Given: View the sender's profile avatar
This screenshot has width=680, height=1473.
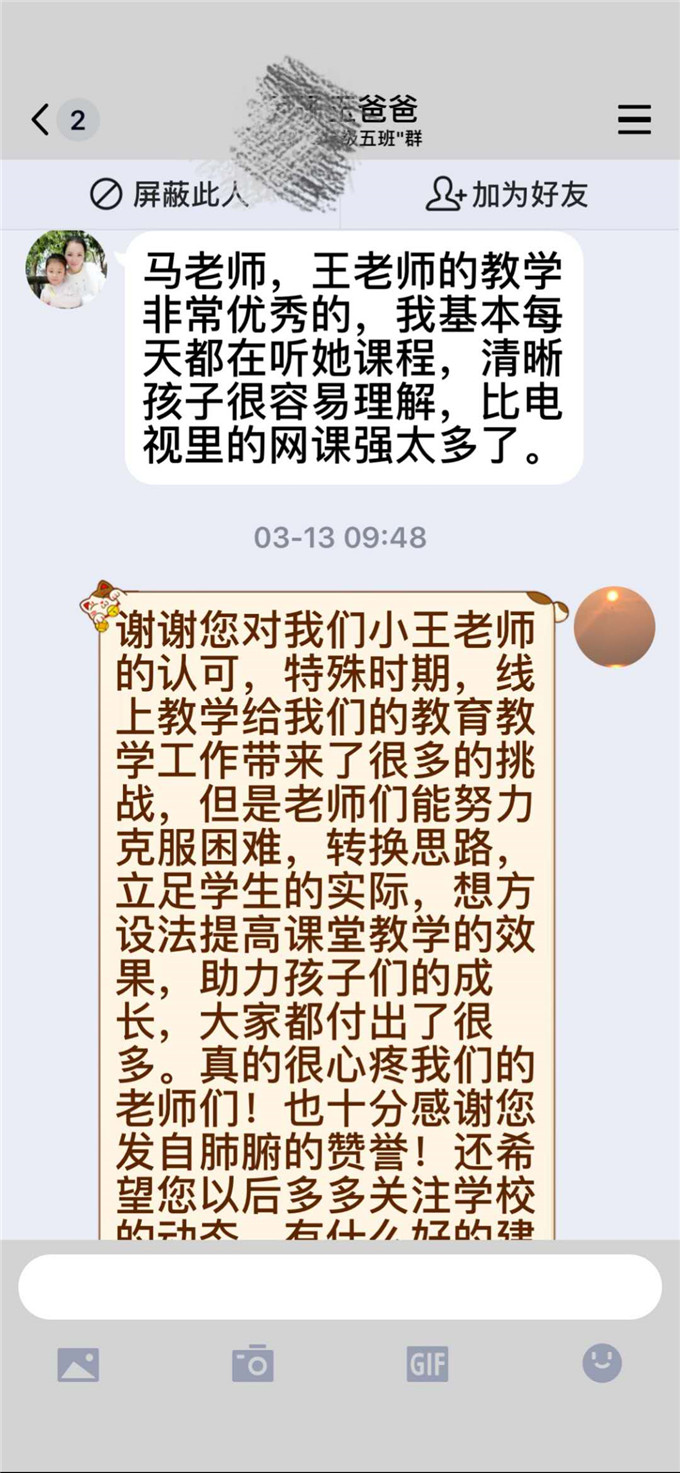Looking at the screenshot, I should coord(66,269).
